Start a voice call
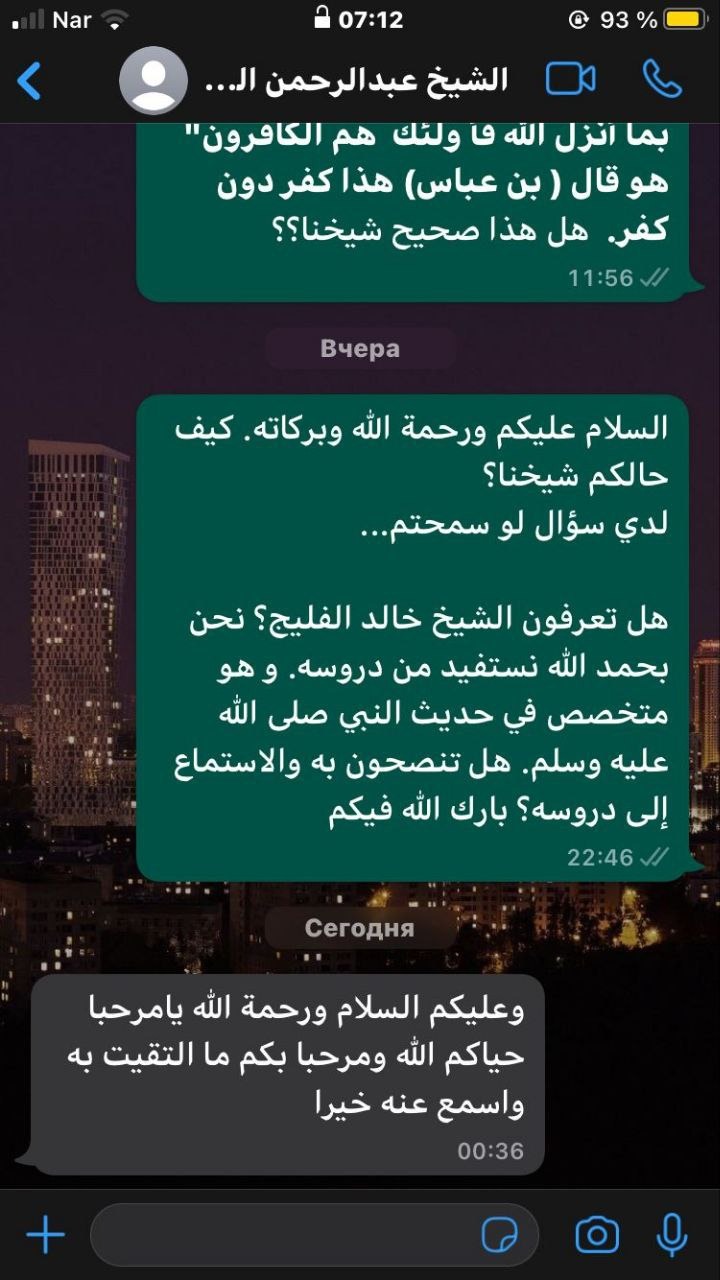This screenshot has height=1280, width=720. 661,80
